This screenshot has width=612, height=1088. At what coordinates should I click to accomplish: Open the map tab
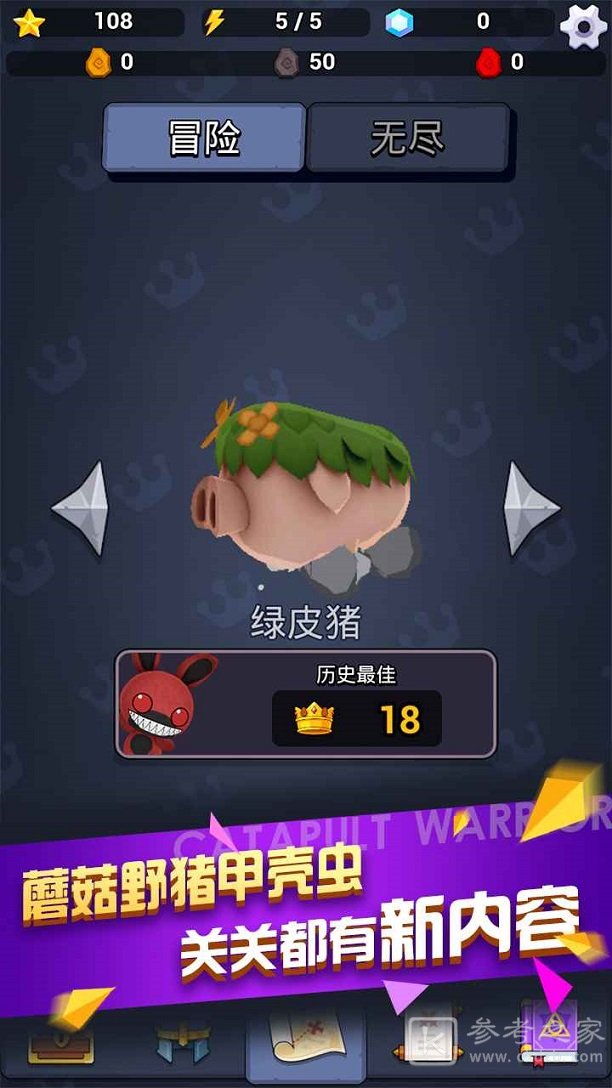click(306, 1045)
